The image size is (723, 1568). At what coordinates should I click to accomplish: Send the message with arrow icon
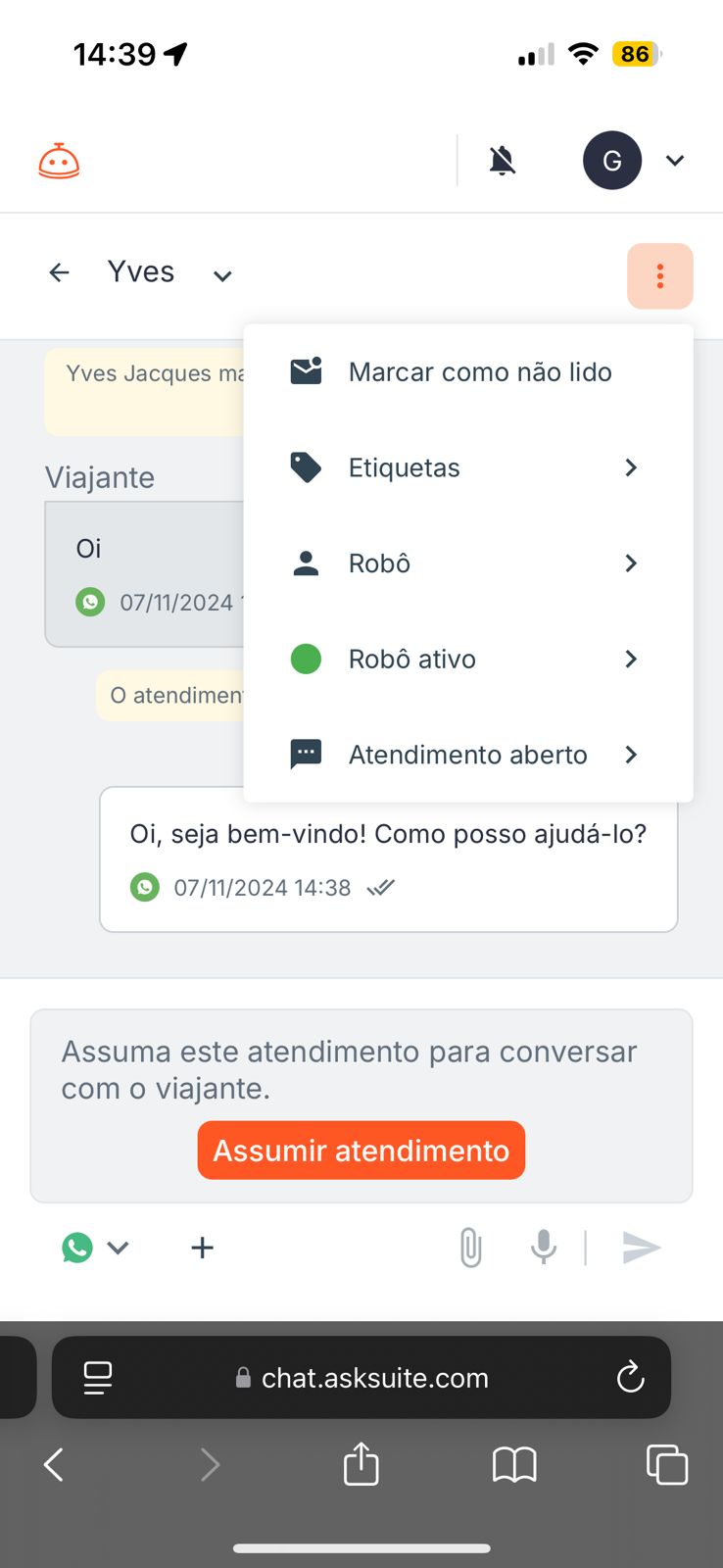642,1248
